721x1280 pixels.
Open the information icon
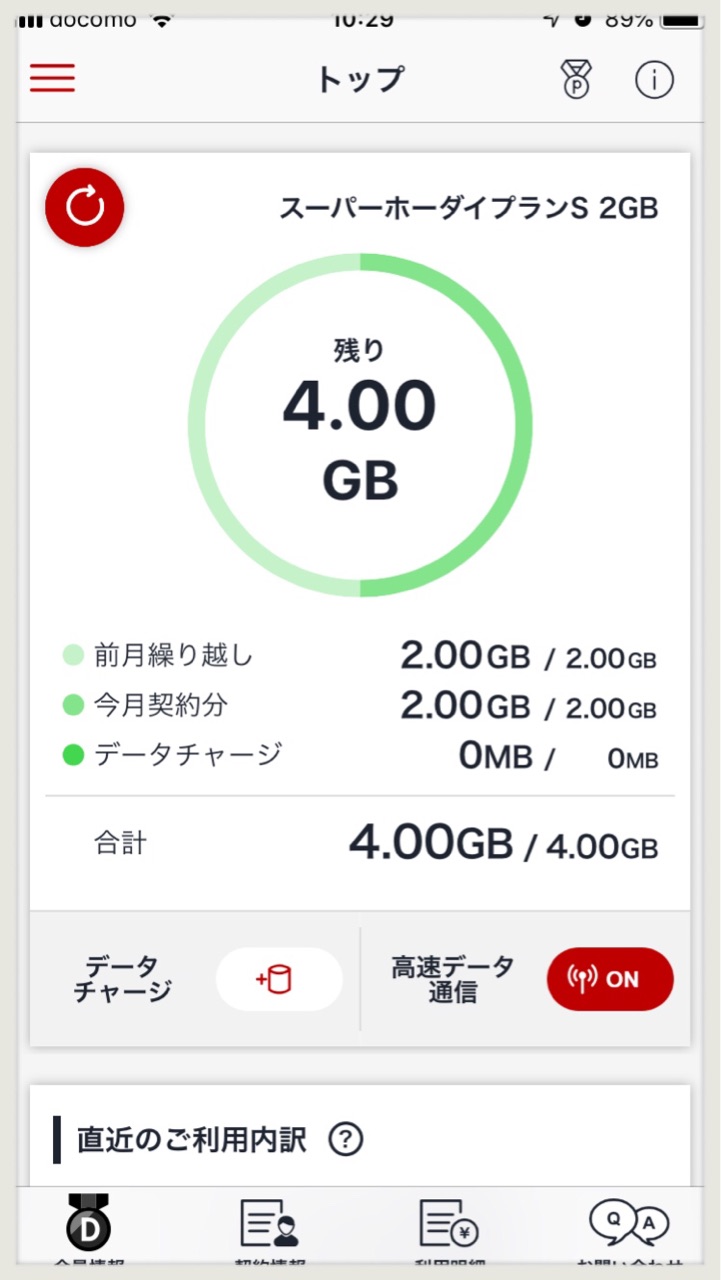(x=654, y=80)
